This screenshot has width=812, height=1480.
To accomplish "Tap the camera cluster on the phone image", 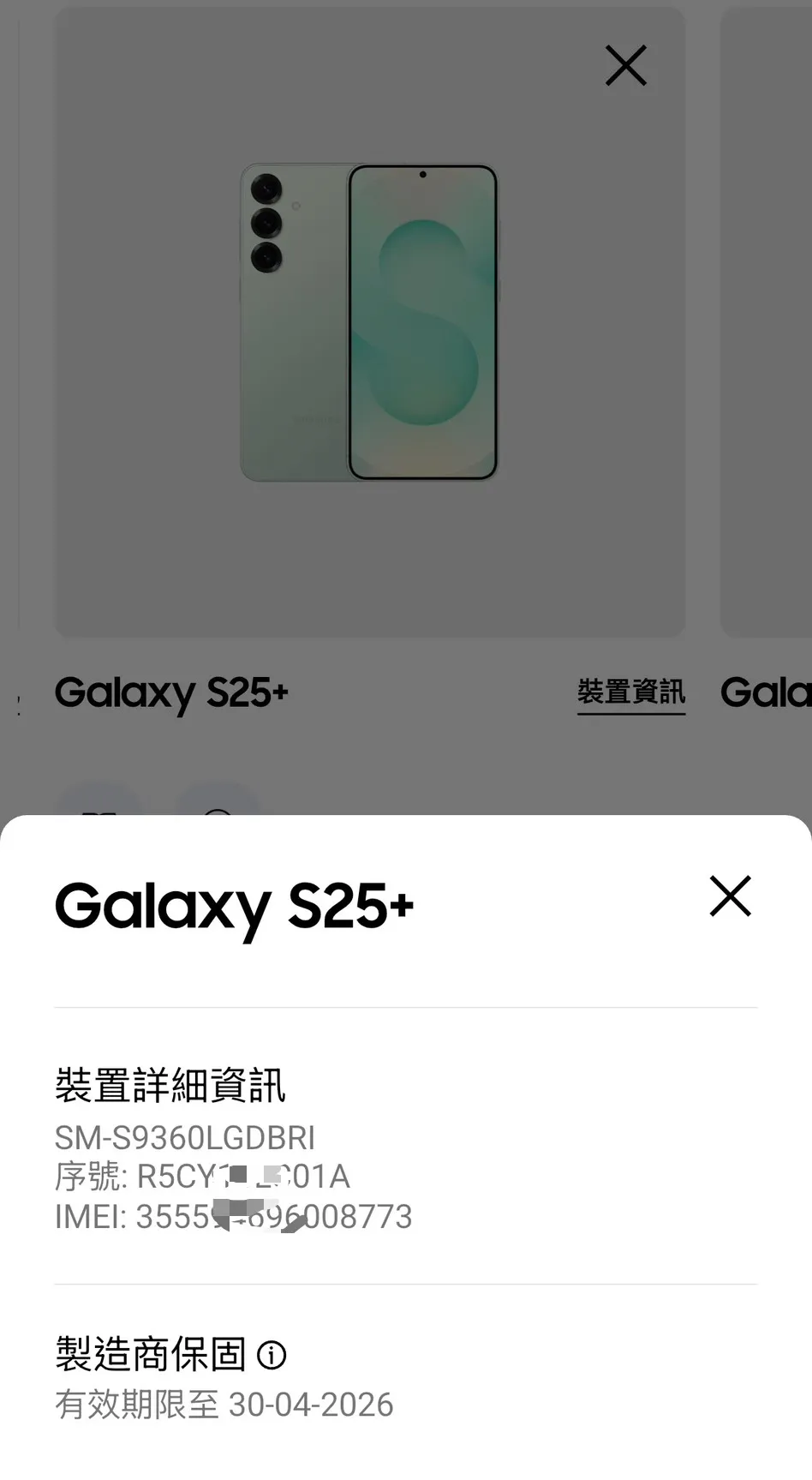I will (268, 221).
